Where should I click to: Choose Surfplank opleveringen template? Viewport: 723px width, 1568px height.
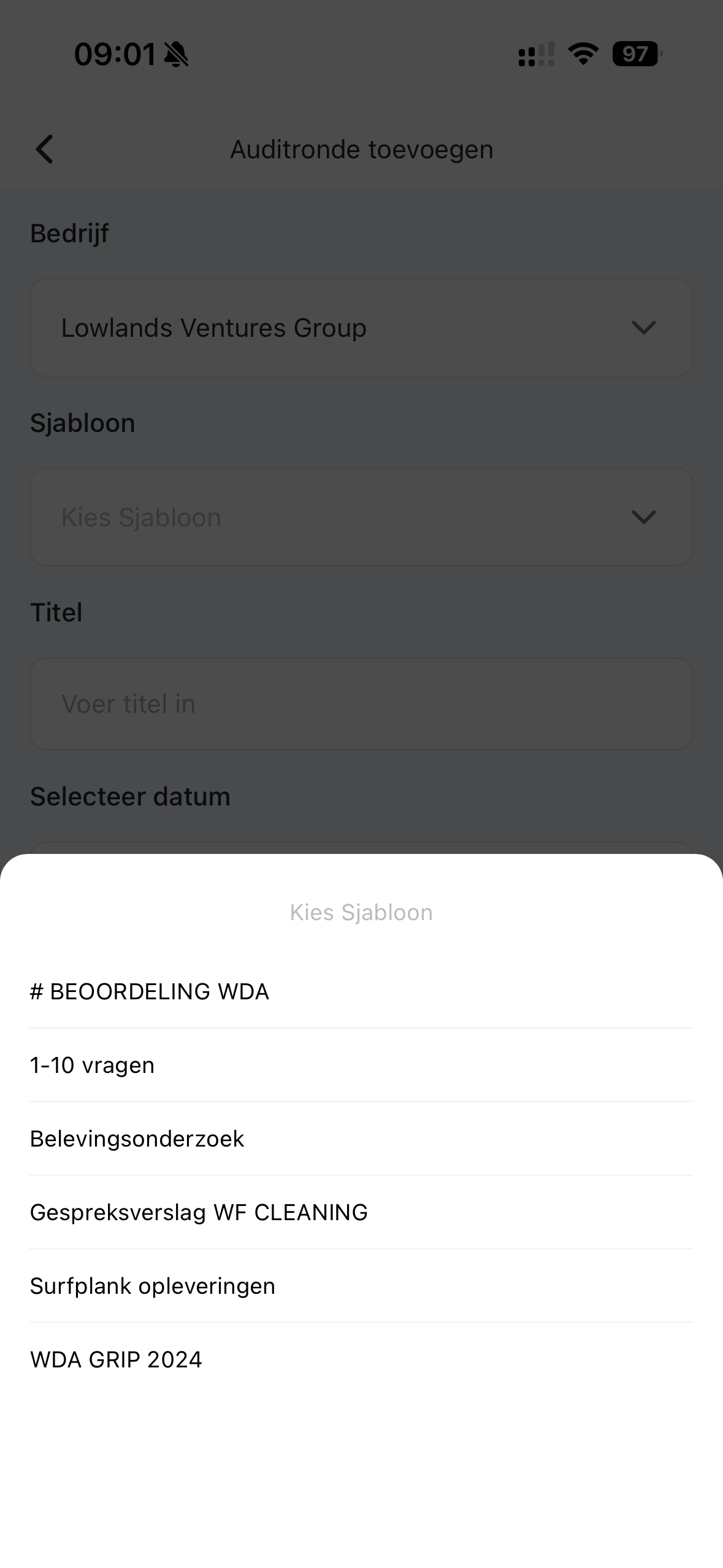coord(153,1286)
